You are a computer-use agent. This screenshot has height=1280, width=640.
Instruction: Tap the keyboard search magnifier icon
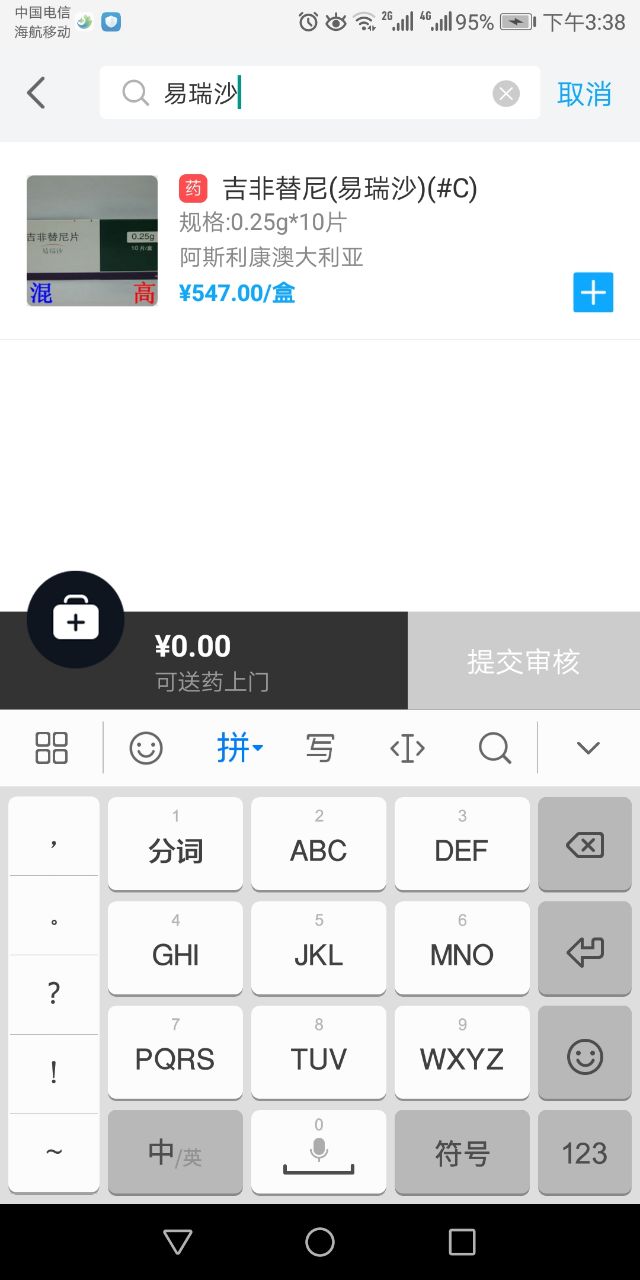tap(494, 748)
